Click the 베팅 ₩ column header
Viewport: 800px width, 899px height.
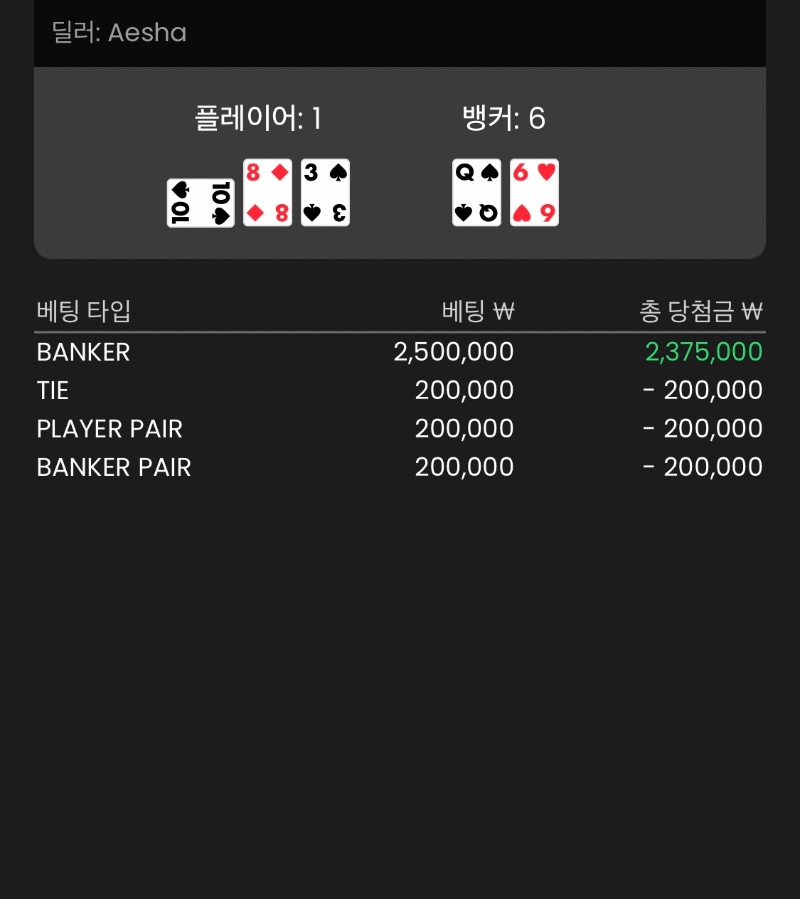point(476,311)
